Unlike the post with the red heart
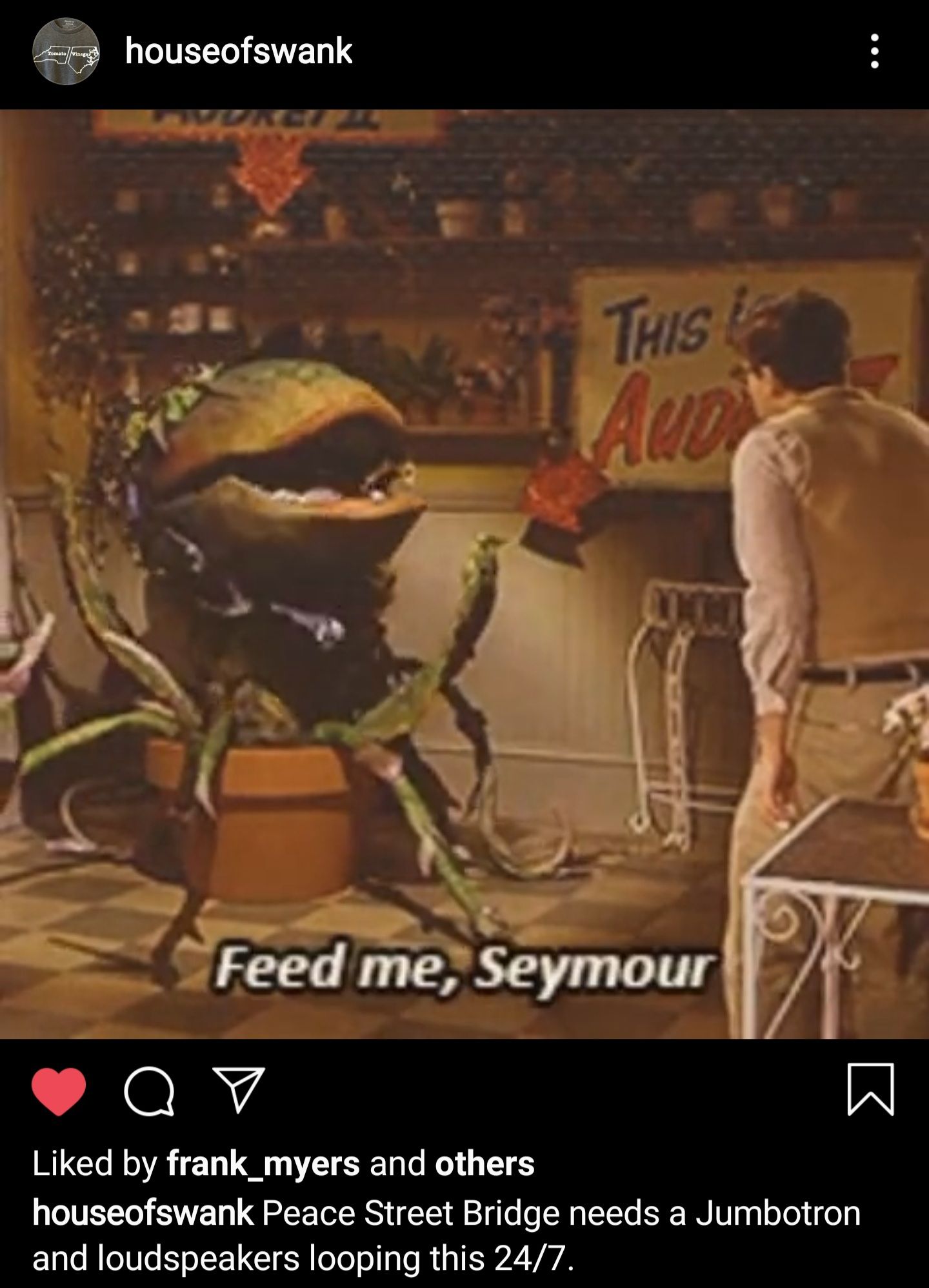 (59, 1091)
